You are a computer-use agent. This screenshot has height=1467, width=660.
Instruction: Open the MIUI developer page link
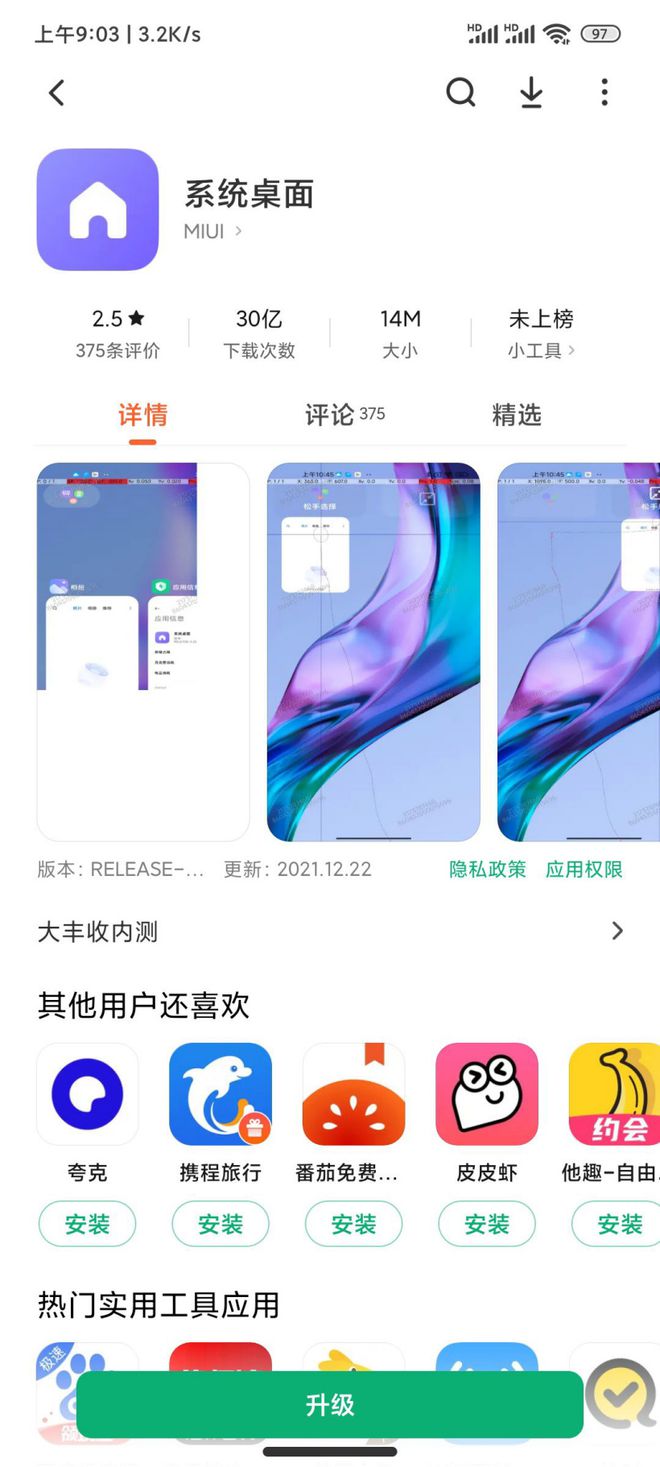pos(213,231)
